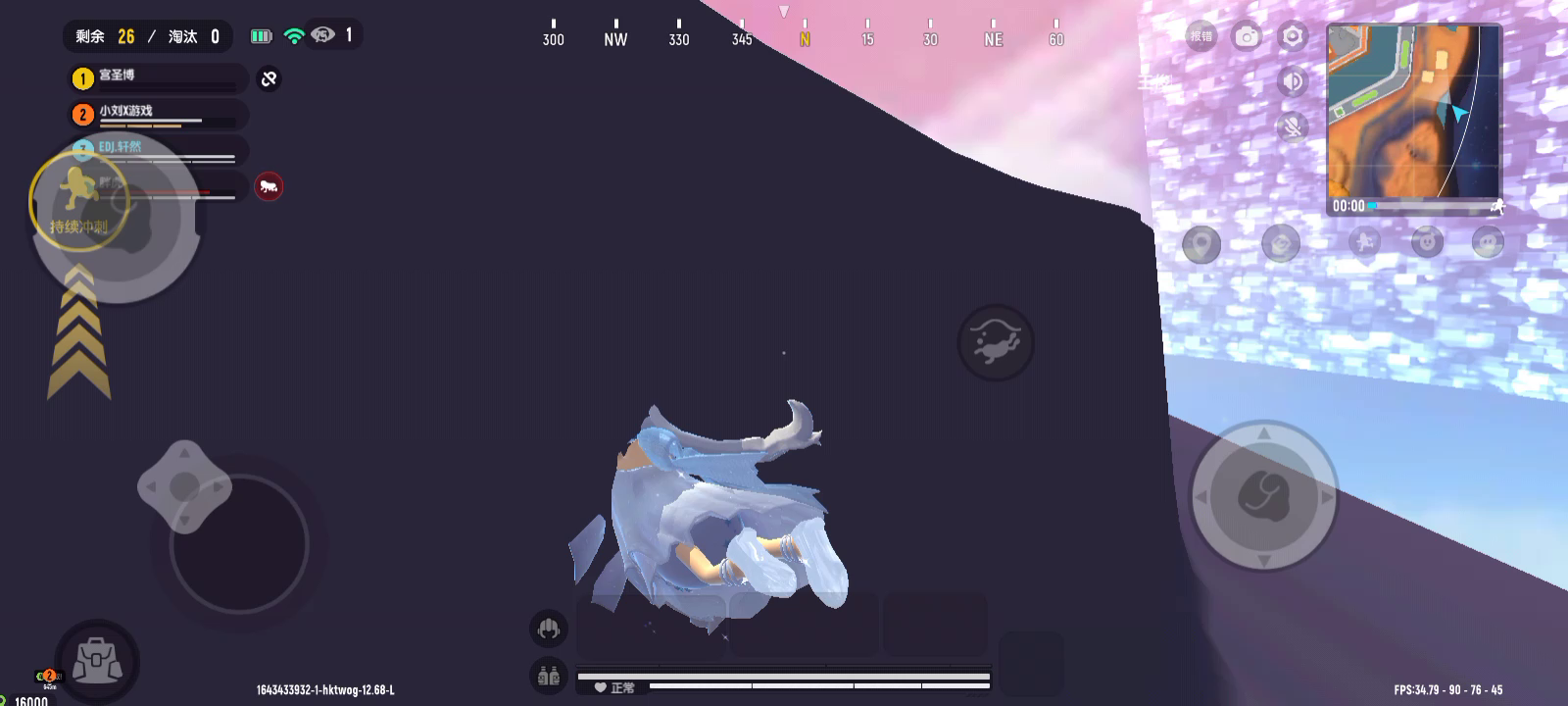Screen dimensions: 1568x706
Task: Open the running figure action icon
Action: 1364,241
